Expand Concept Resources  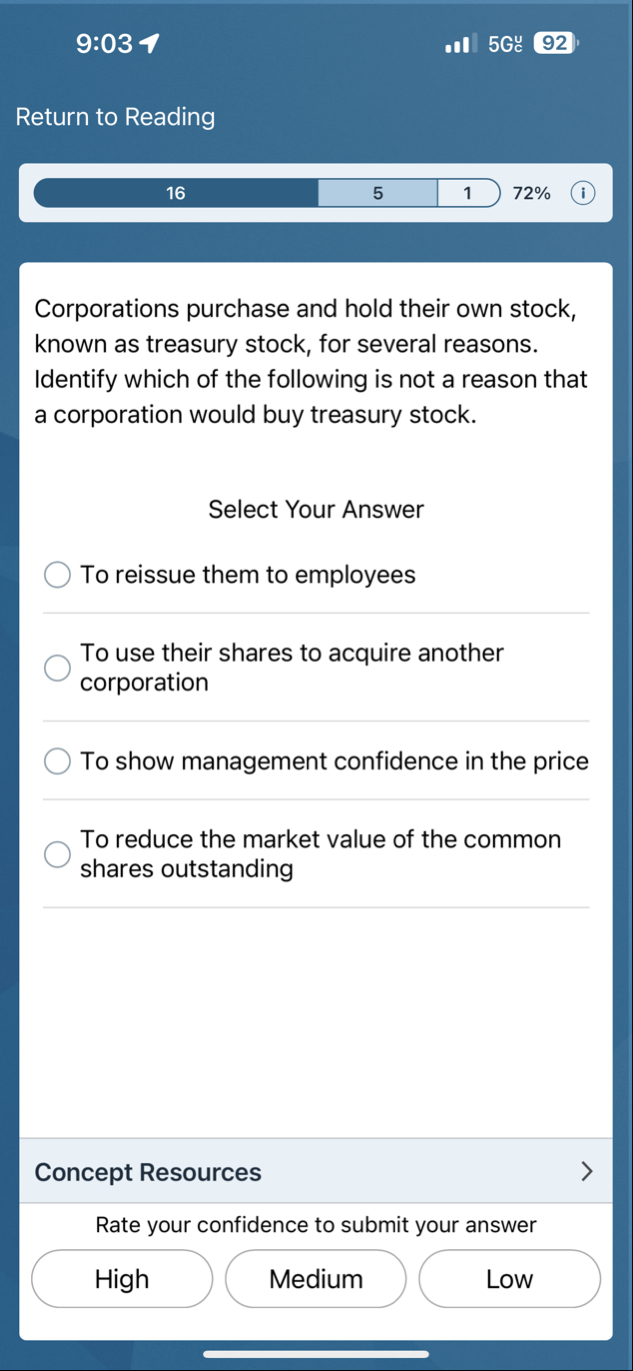tap(316, 1171)
